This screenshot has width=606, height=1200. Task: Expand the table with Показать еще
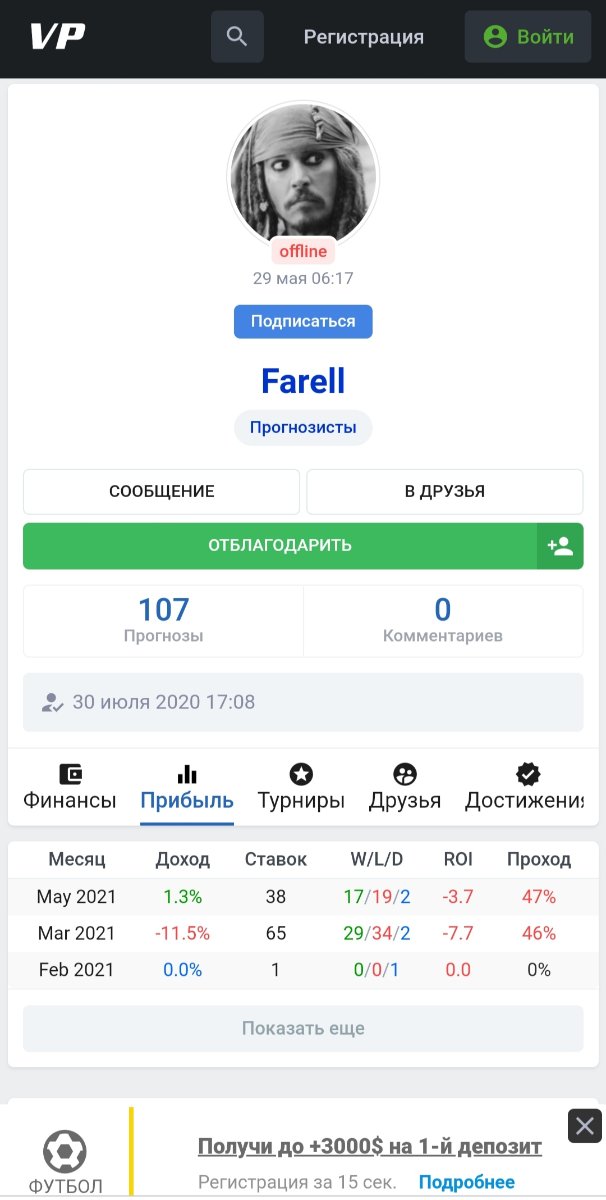[x=303, y=1028]
